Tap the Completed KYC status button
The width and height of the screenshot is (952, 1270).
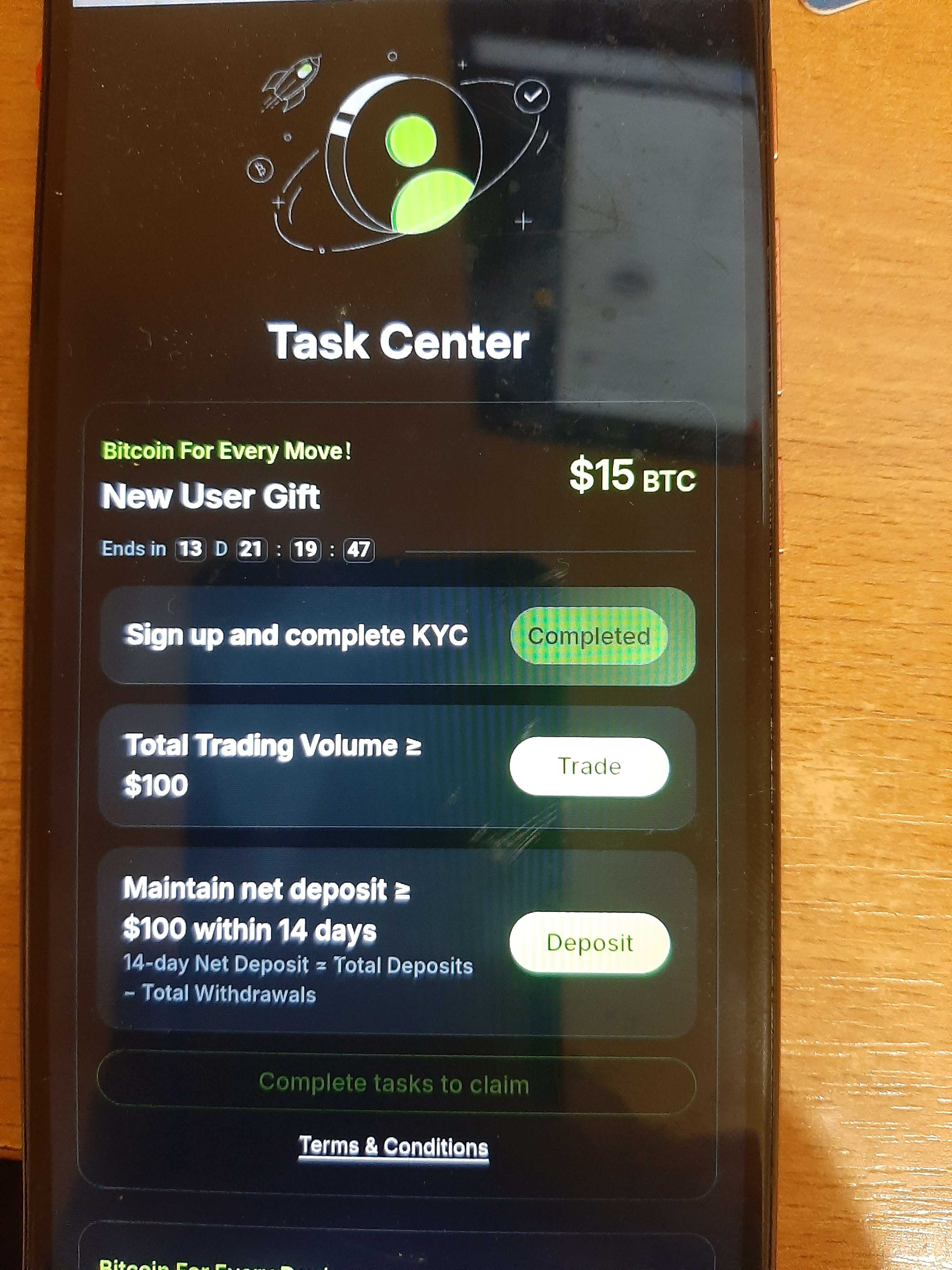tap(589, 636)
